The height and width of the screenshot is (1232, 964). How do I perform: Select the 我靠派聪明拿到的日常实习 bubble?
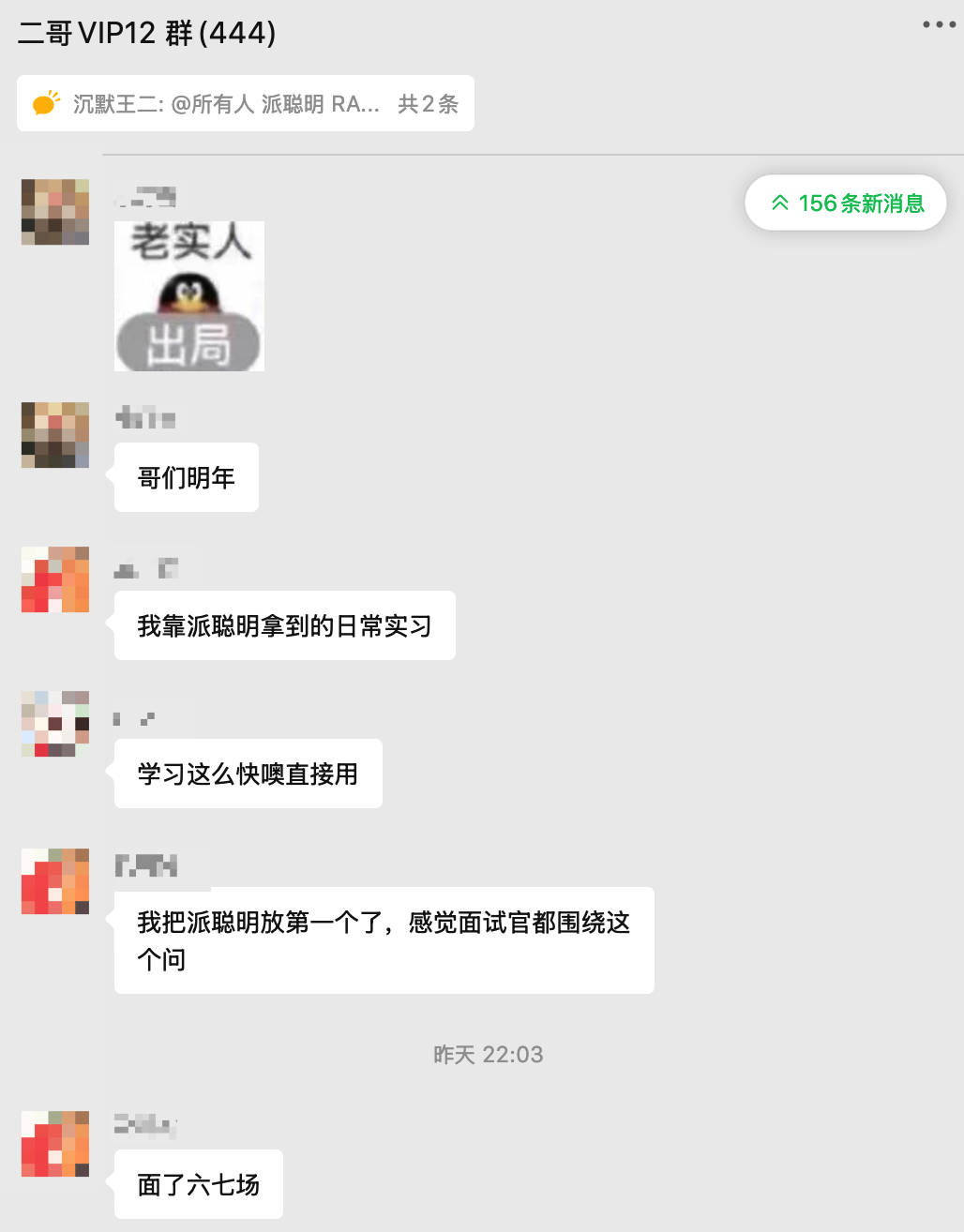[284, 625]
